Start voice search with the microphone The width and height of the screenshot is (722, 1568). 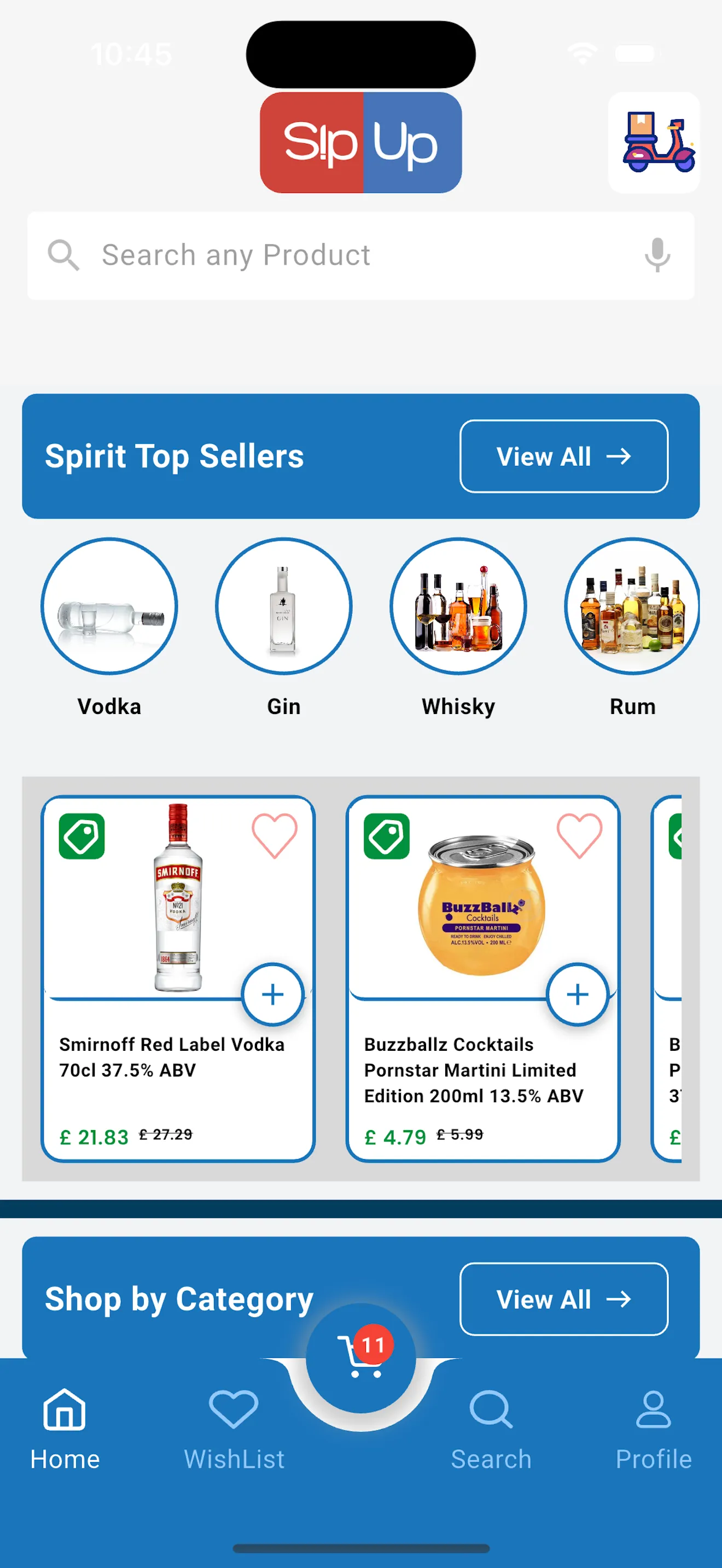tap(657, 255)
